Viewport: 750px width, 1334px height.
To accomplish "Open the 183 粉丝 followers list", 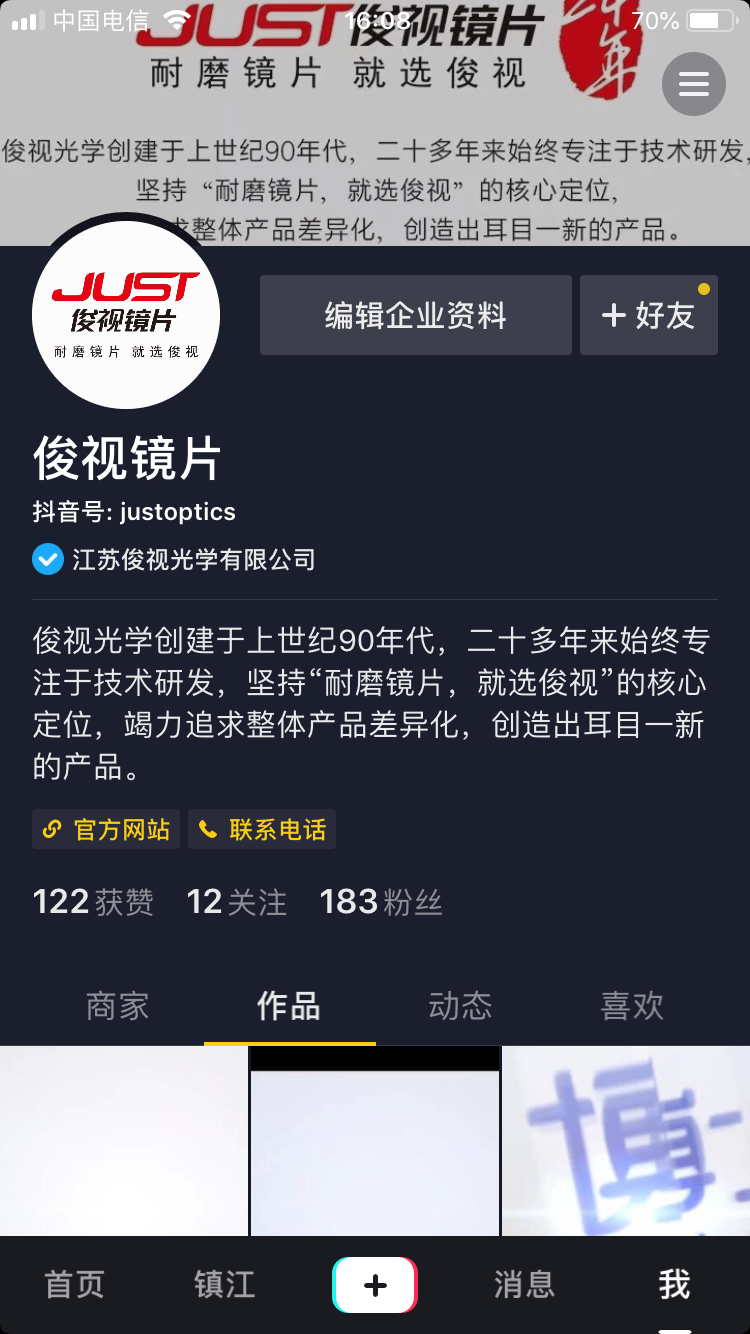I will point(380,902).
